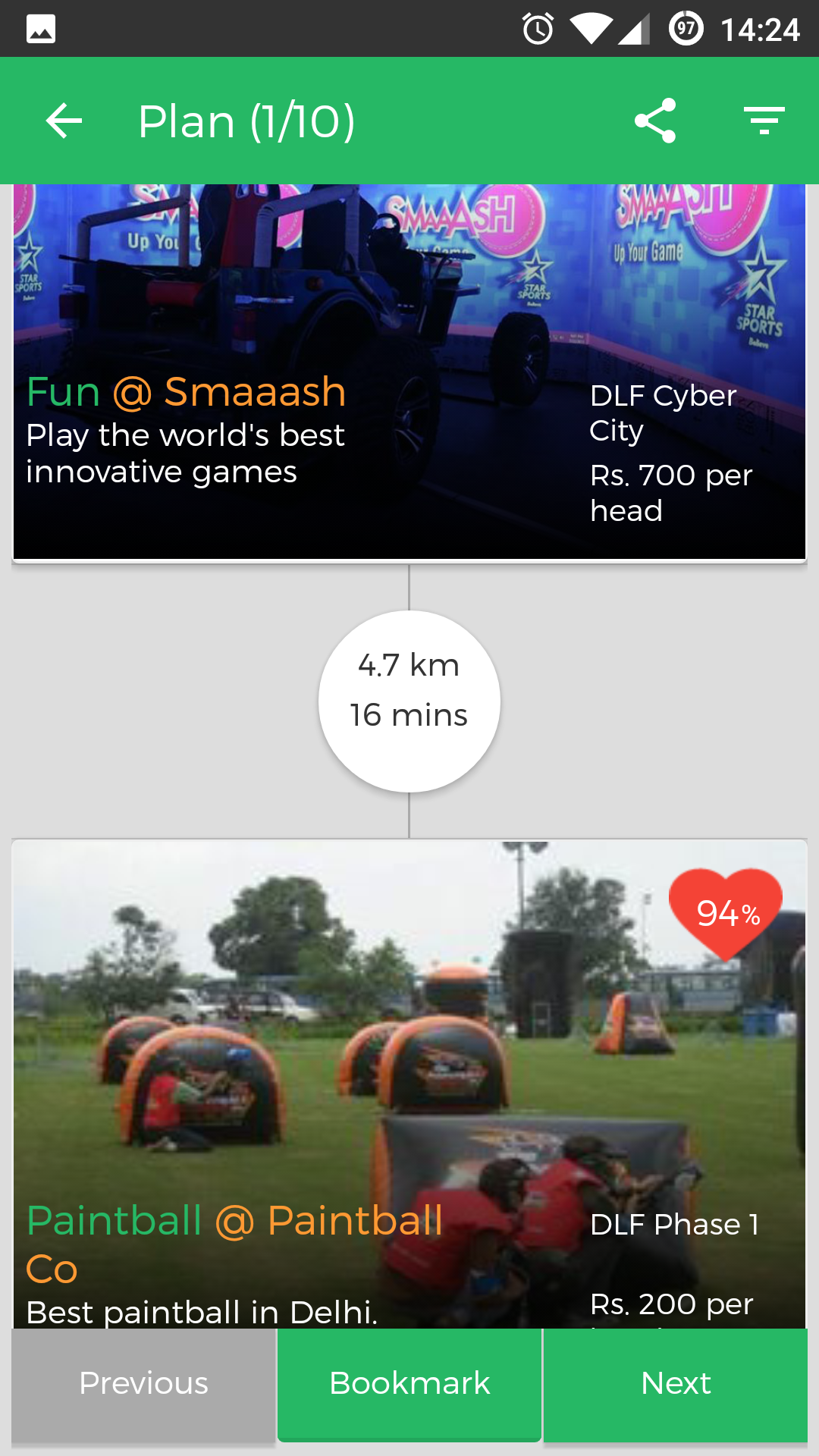Share this plan
This screenshot has height=1456, width=819.
coord(655,121)
